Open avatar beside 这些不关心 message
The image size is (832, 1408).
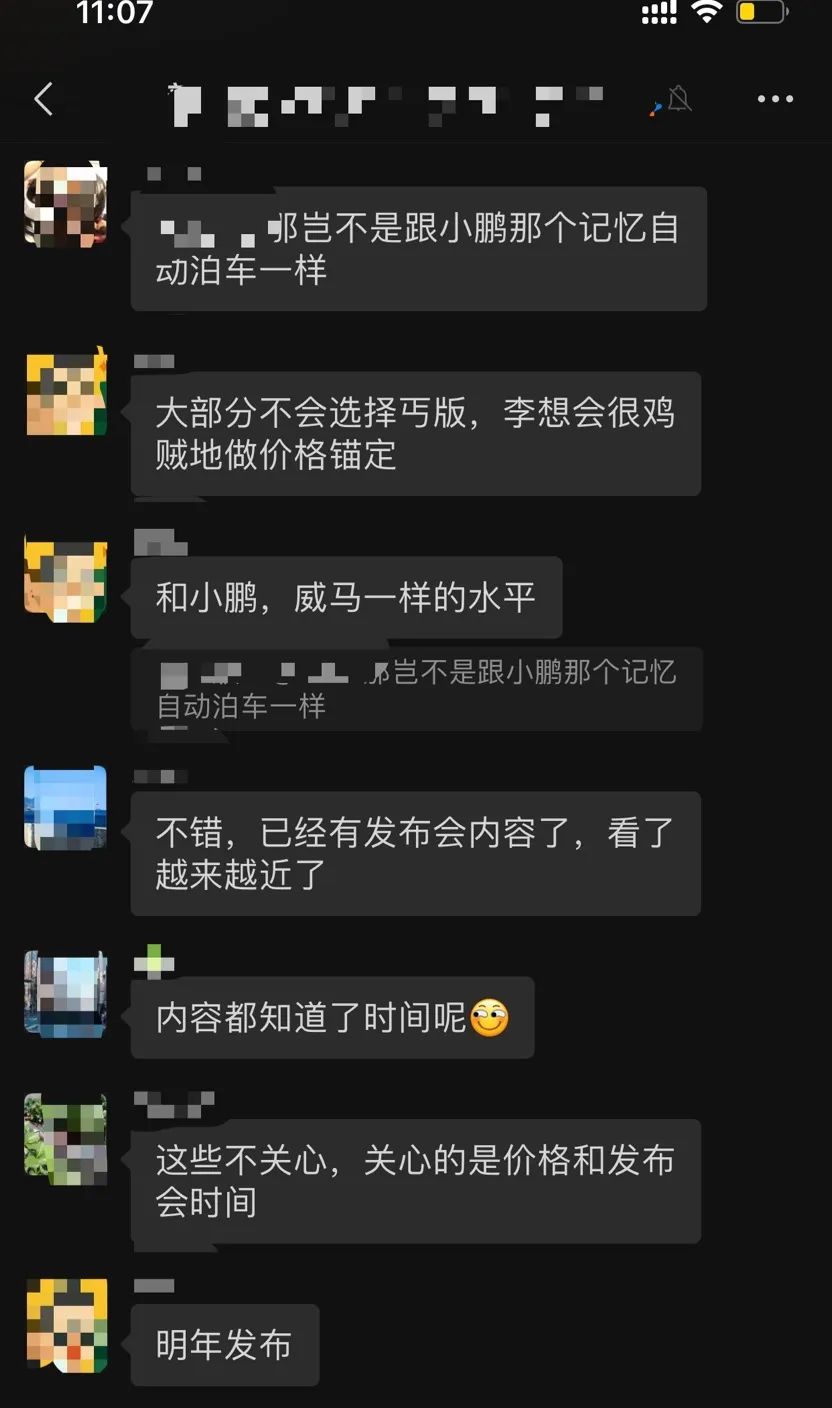click(x=66, y=1138)
